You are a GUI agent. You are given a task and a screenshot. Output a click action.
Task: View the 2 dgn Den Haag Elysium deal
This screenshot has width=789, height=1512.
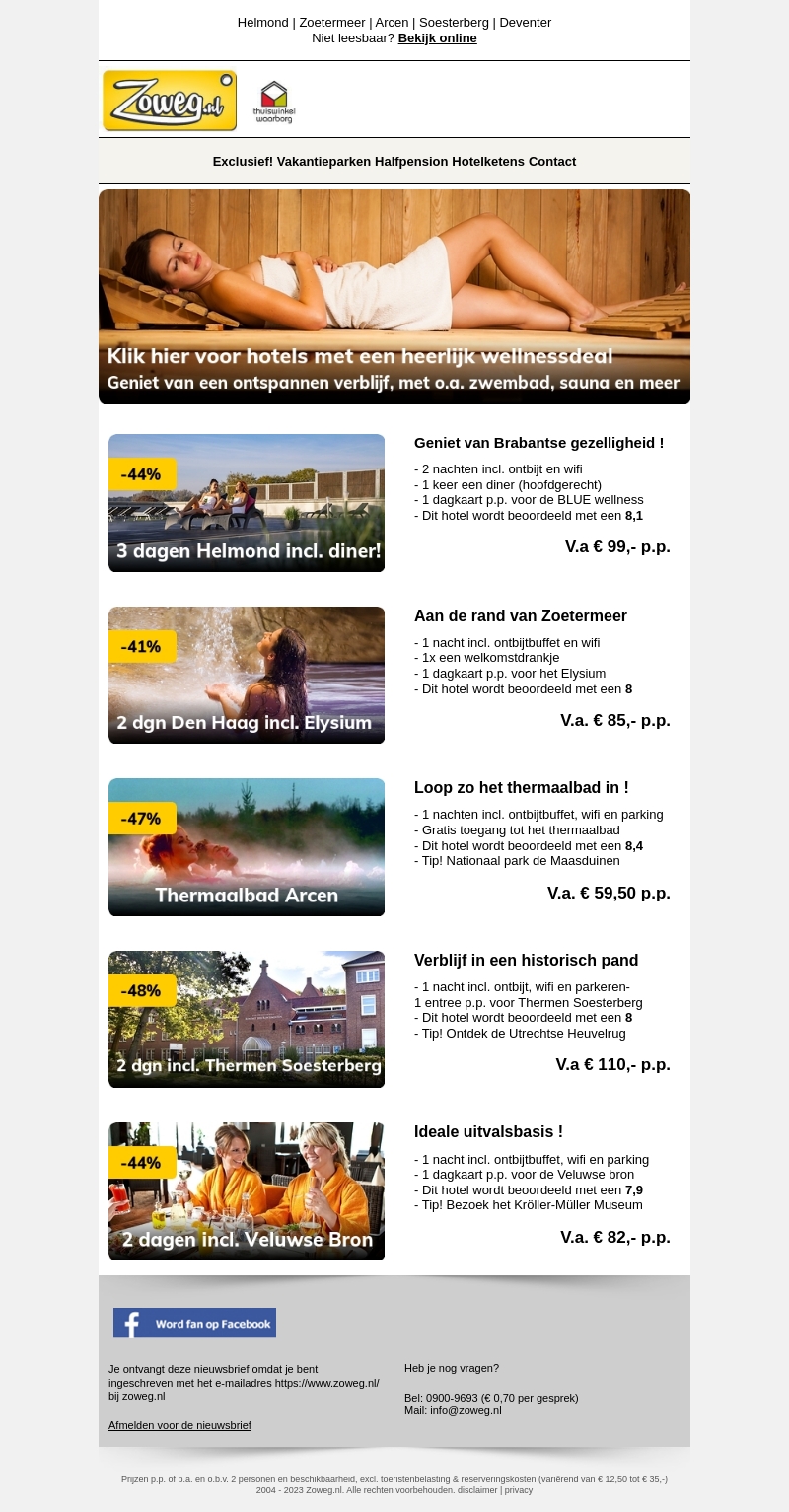tap(247, 676)
